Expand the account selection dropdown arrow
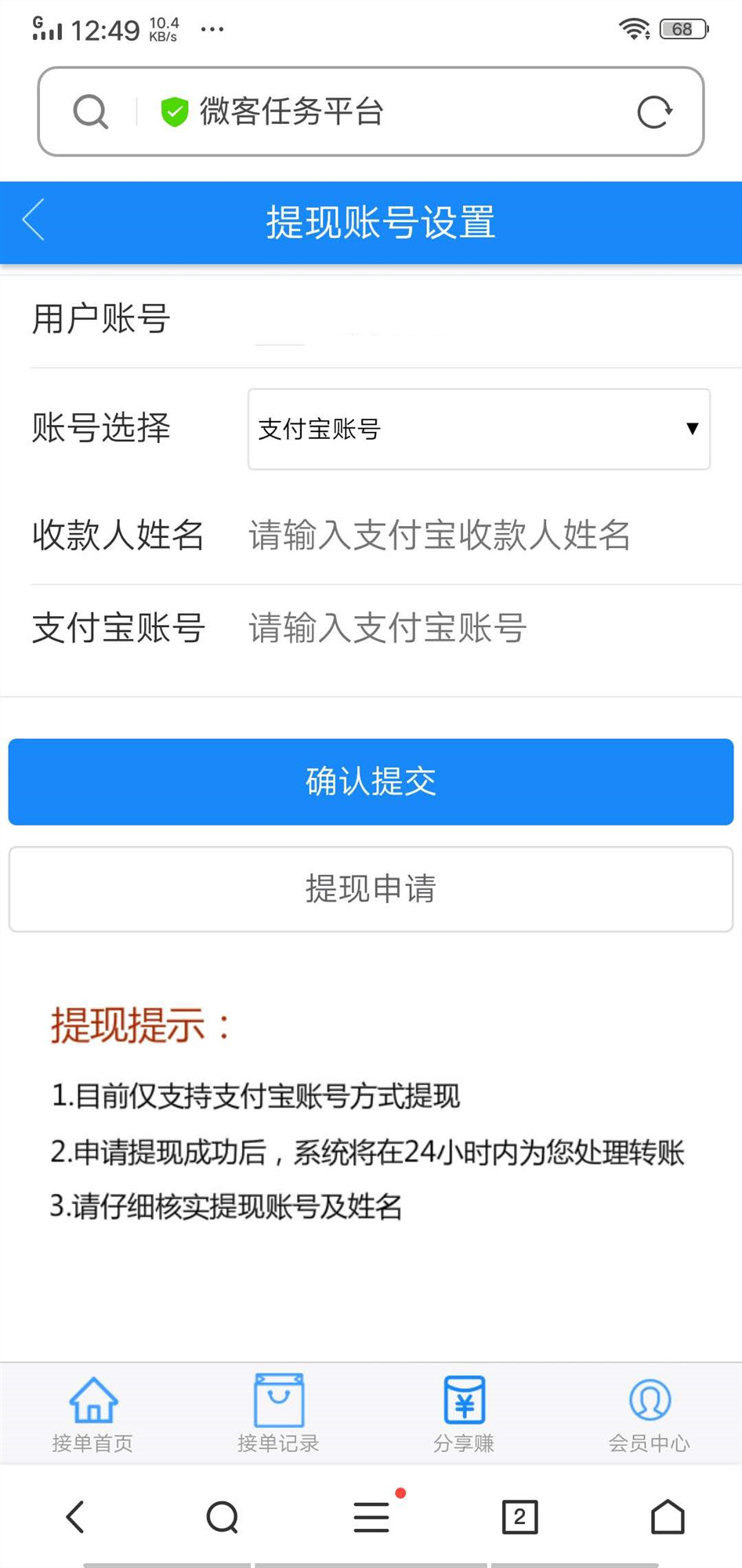The image size is (742, 1568). [692, 429]
